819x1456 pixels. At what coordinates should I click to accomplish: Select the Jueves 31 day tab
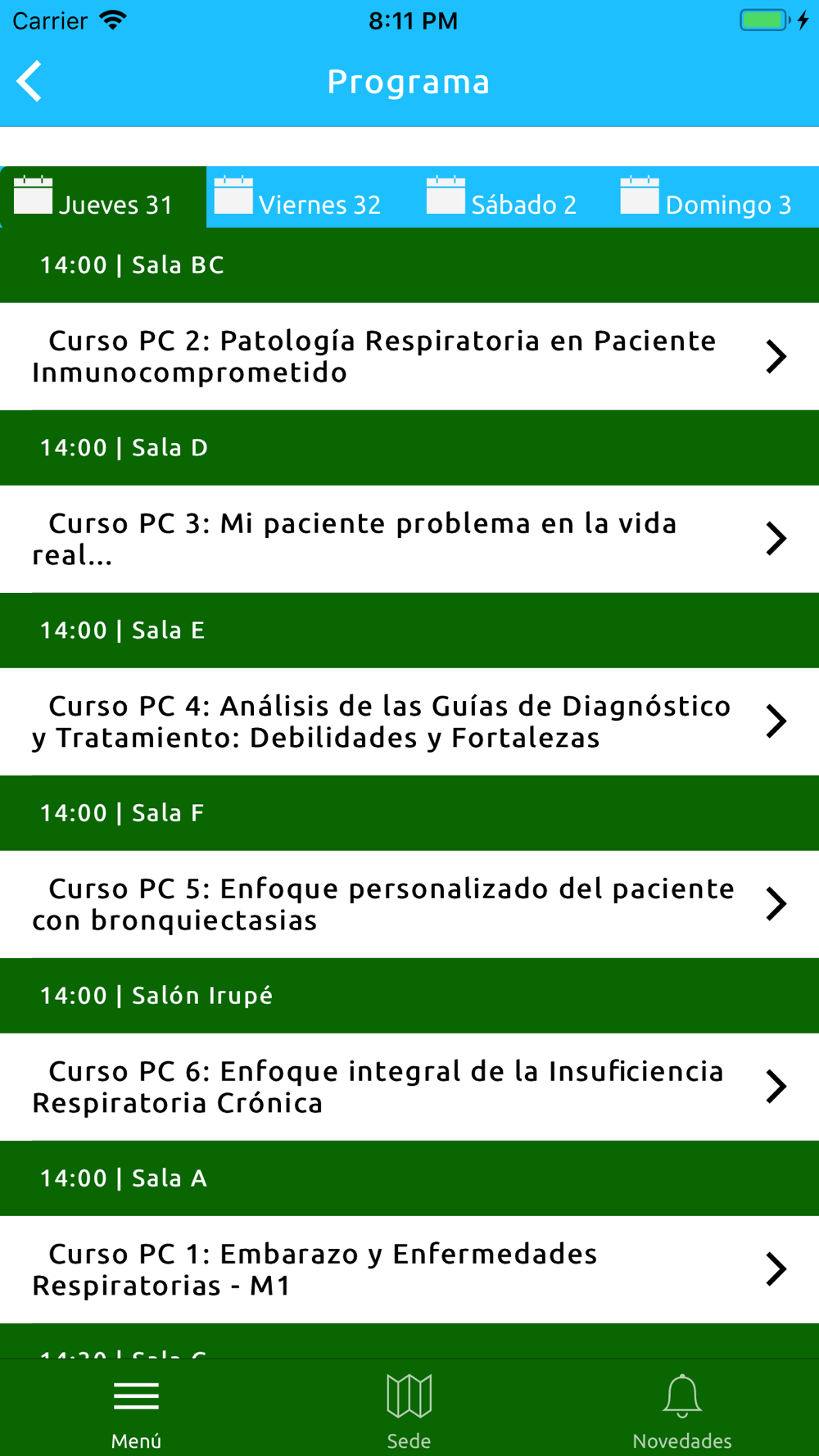pyautogui.click(x=103, y=197)
